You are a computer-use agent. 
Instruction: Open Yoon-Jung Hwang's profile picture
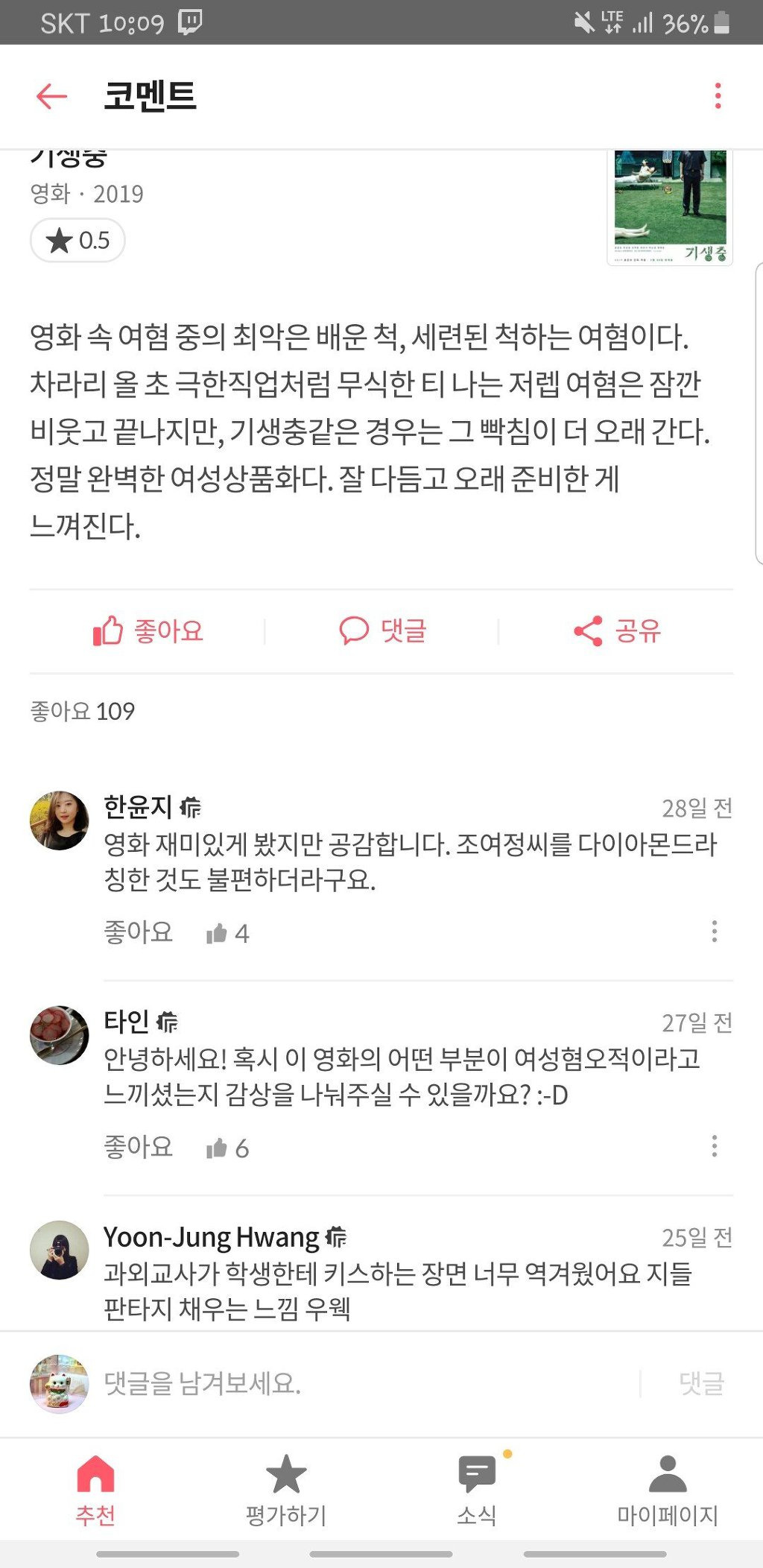(60, 1250)
